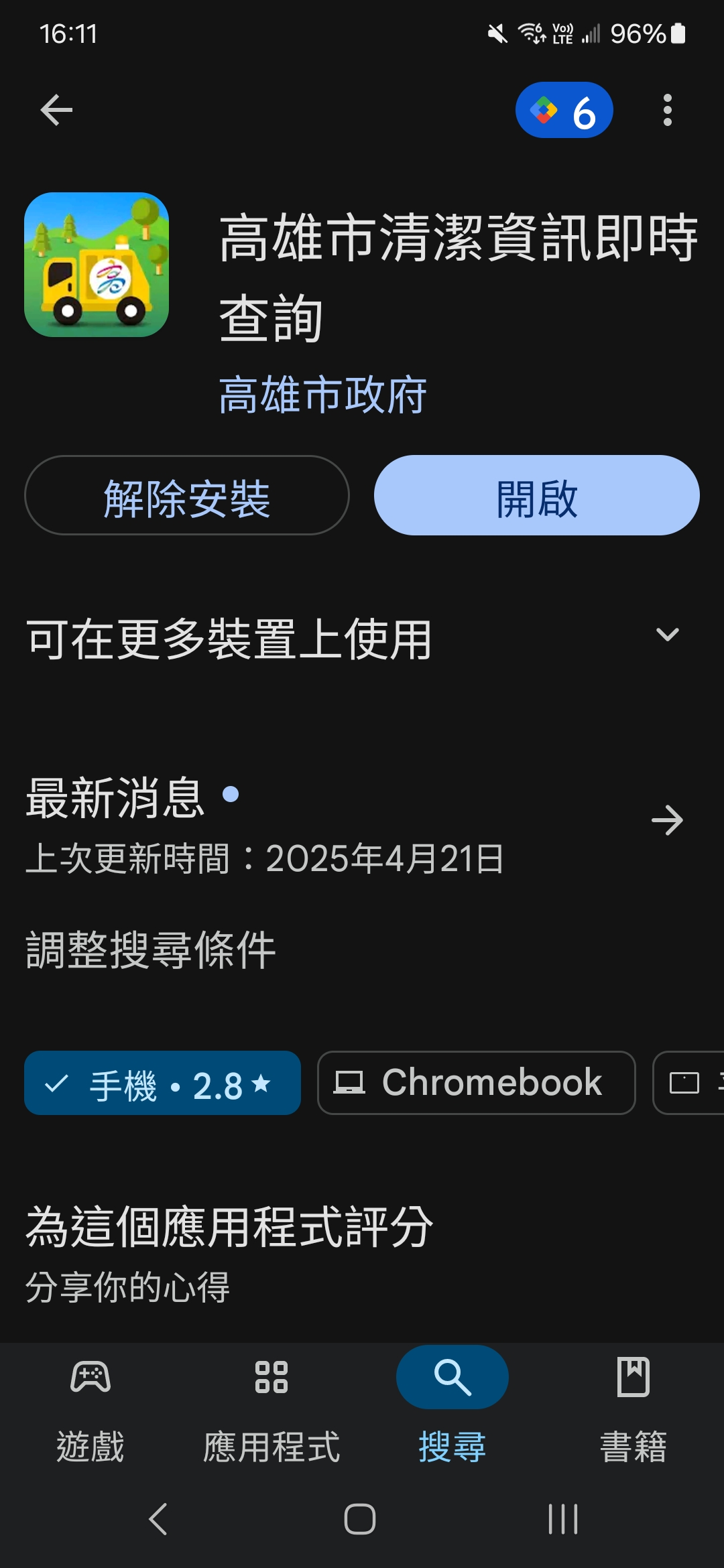Open the three-dot overflow menu
The image size is (724, 1568).
point(667,110)
